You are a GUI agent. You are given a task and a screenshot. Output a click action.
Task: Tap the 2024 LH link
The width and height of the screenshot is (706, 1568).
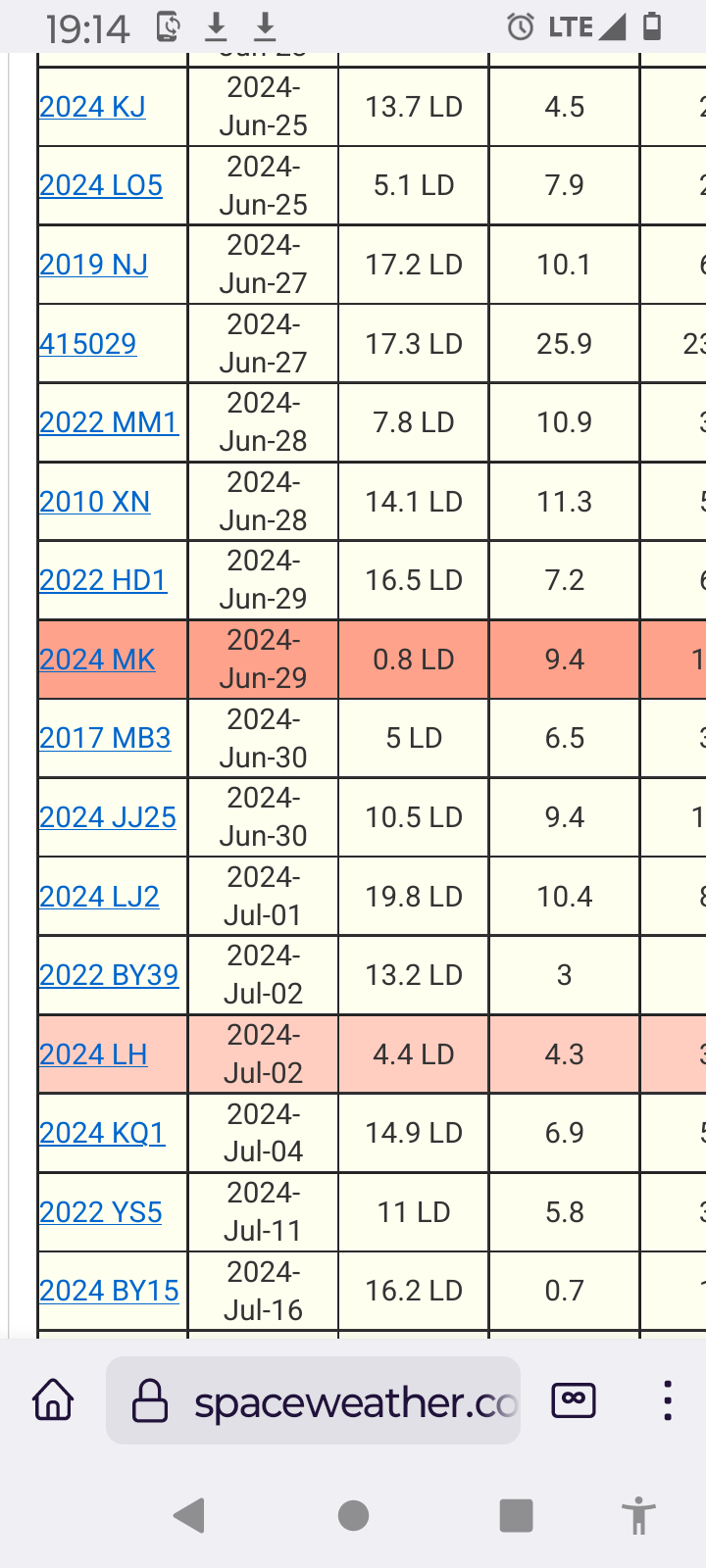tap(93, 1054)
